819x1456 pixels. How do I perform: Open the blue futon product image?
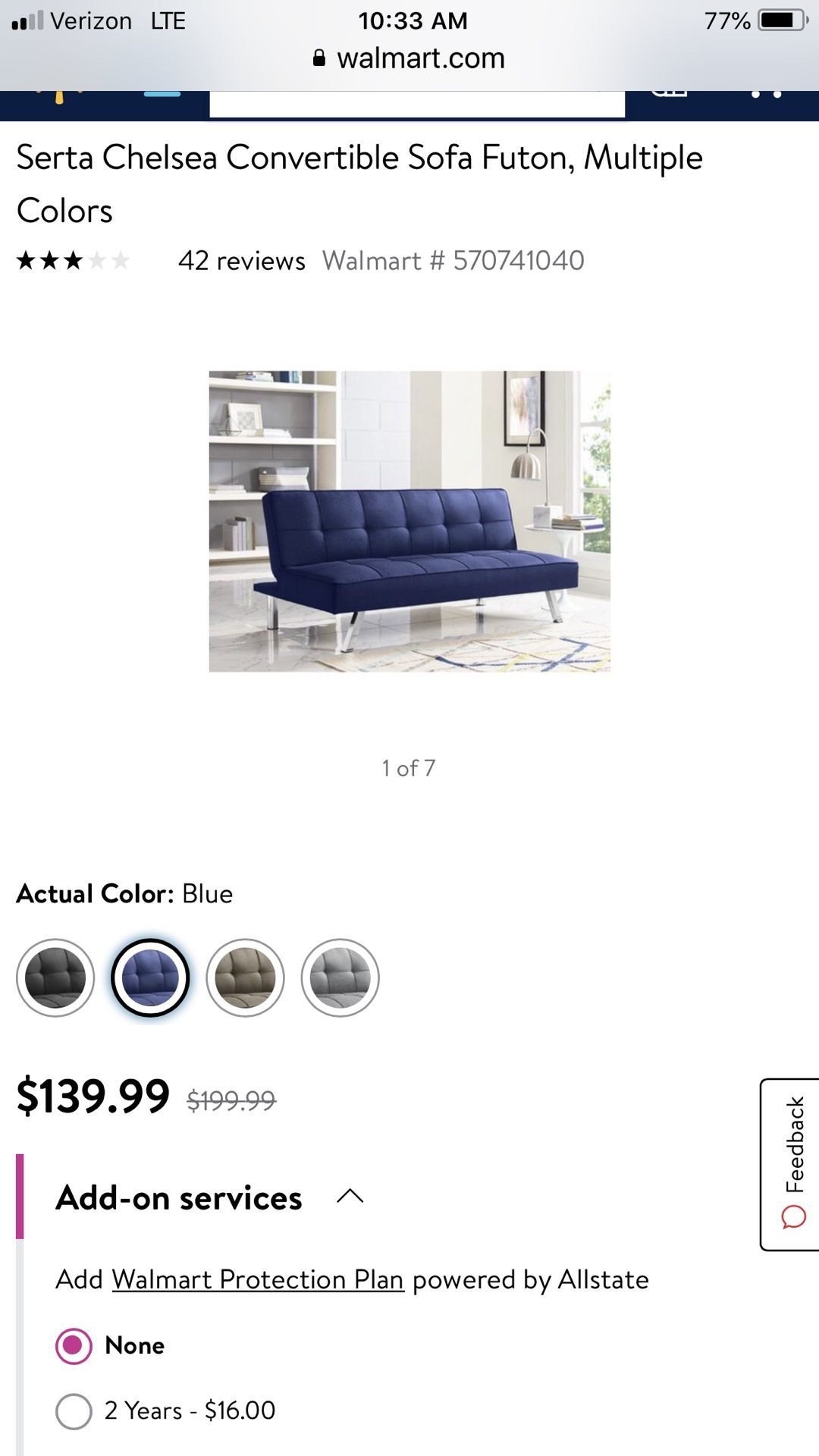409,521
